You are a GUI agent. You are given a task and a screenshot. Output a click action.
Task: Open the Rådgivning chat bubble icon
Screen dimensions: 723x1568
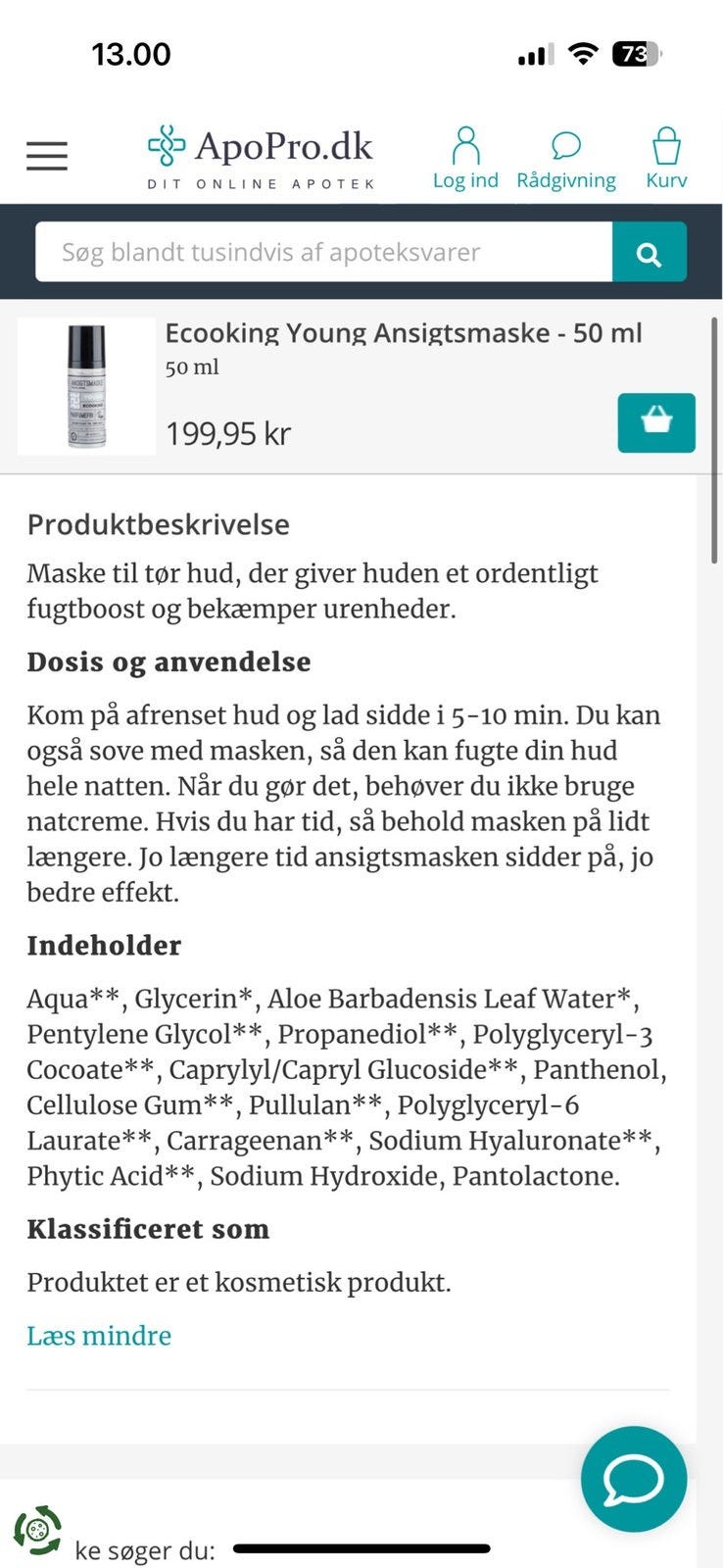click(566, 146)
